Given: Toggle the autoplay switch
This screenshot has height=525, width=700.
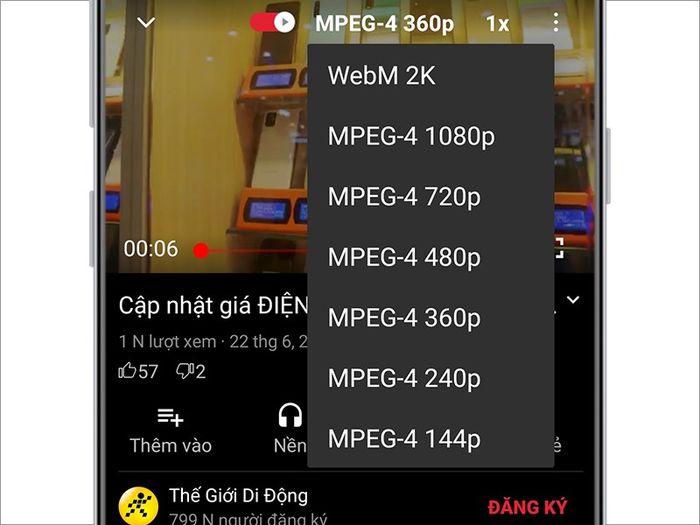Looking at the screenshot, I should [272, 22].
